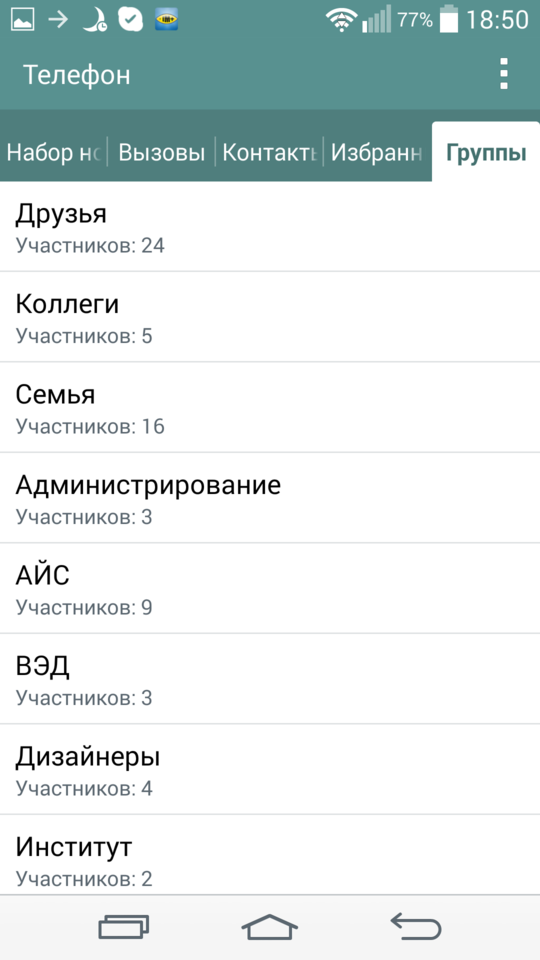Open the Дизайнеры group
Screen dimensions: 540x960
pyautogui.click(x=270, y=769)
